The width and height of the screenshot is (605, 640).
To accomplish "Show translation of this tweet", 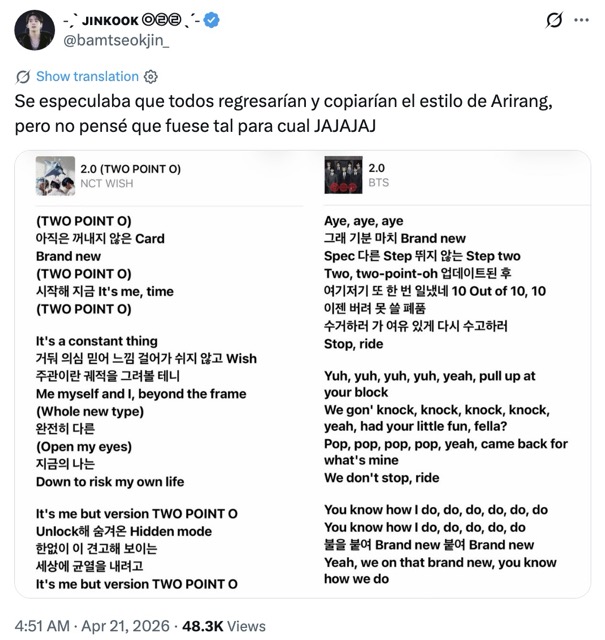I will [x=87, y=76].
